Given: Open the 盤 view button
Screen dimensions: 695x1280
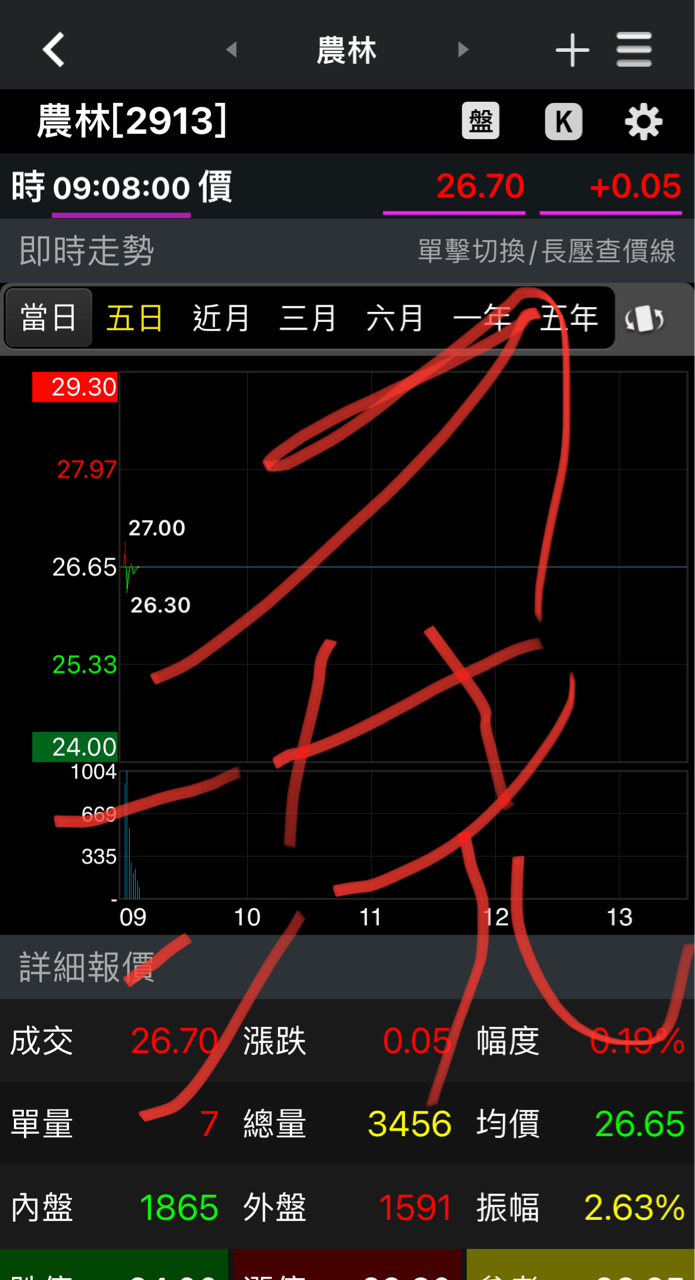Looking at the screenshot, I should [481, 122].
